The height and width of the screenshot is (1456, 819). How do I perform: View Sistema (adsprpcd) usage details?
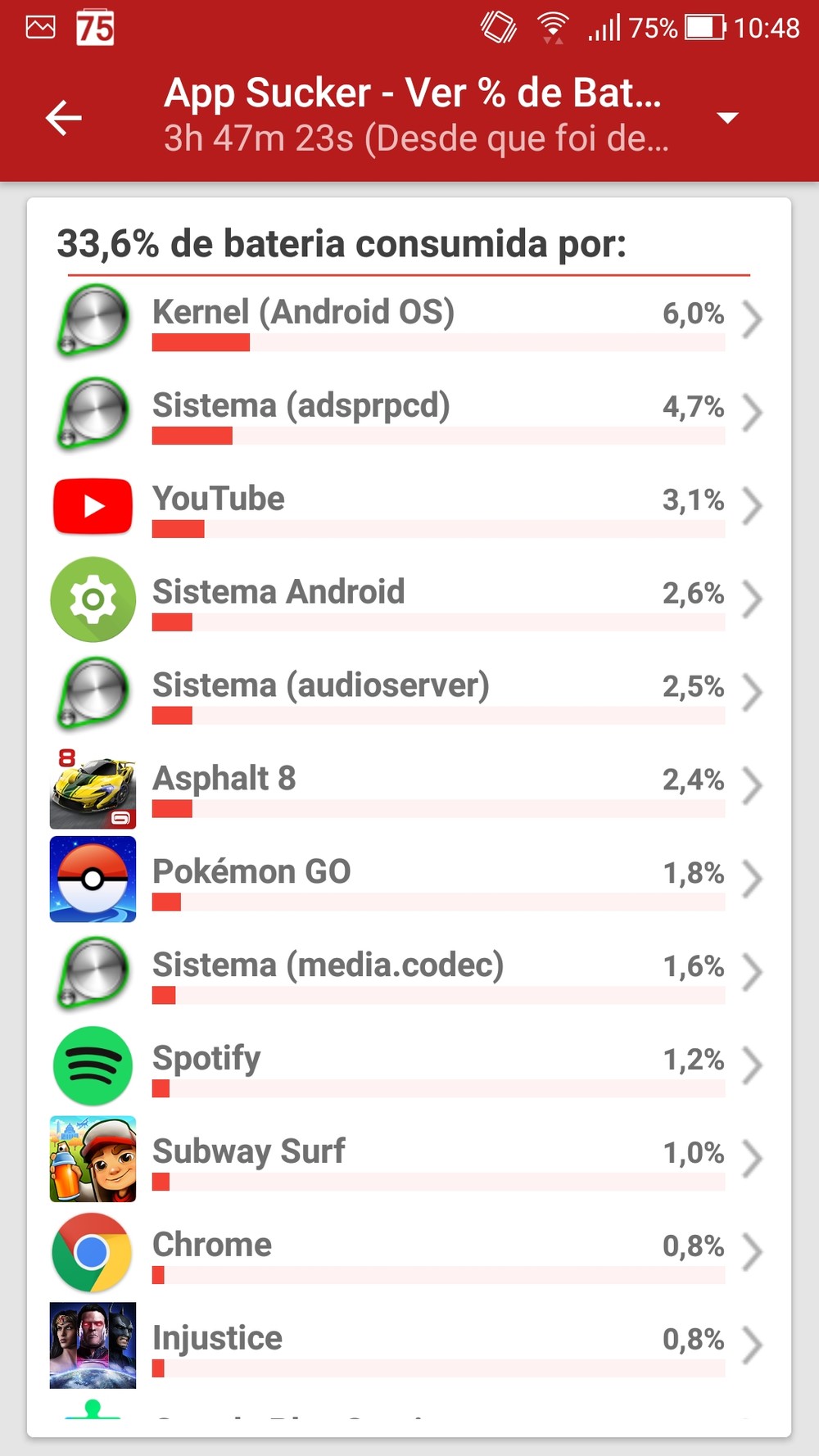tap(409, 412)
